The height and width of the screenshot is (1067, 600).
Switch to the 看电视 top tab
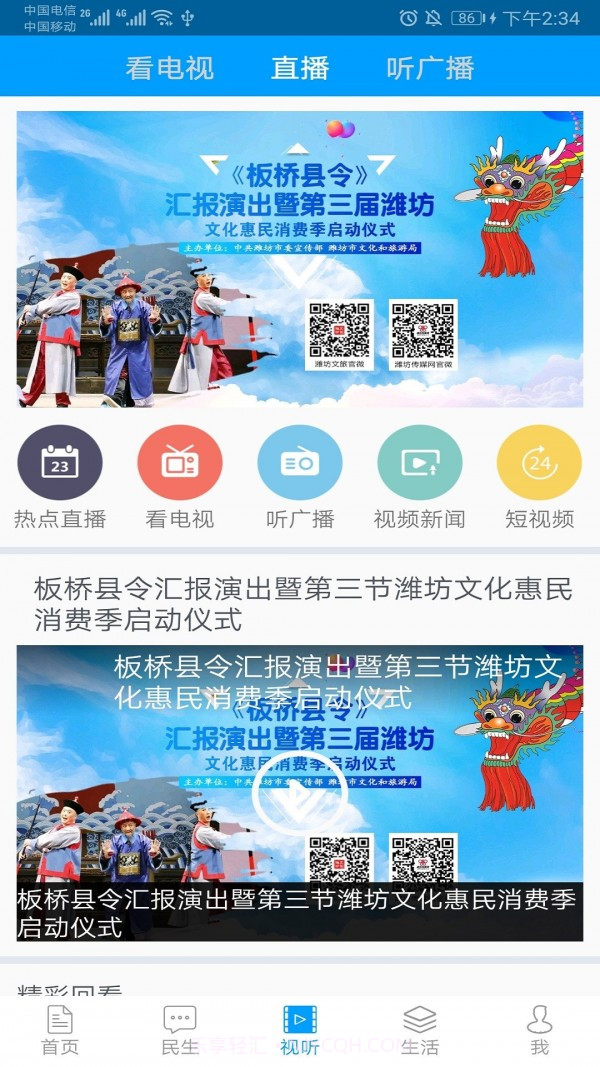(x=169, y=68)
